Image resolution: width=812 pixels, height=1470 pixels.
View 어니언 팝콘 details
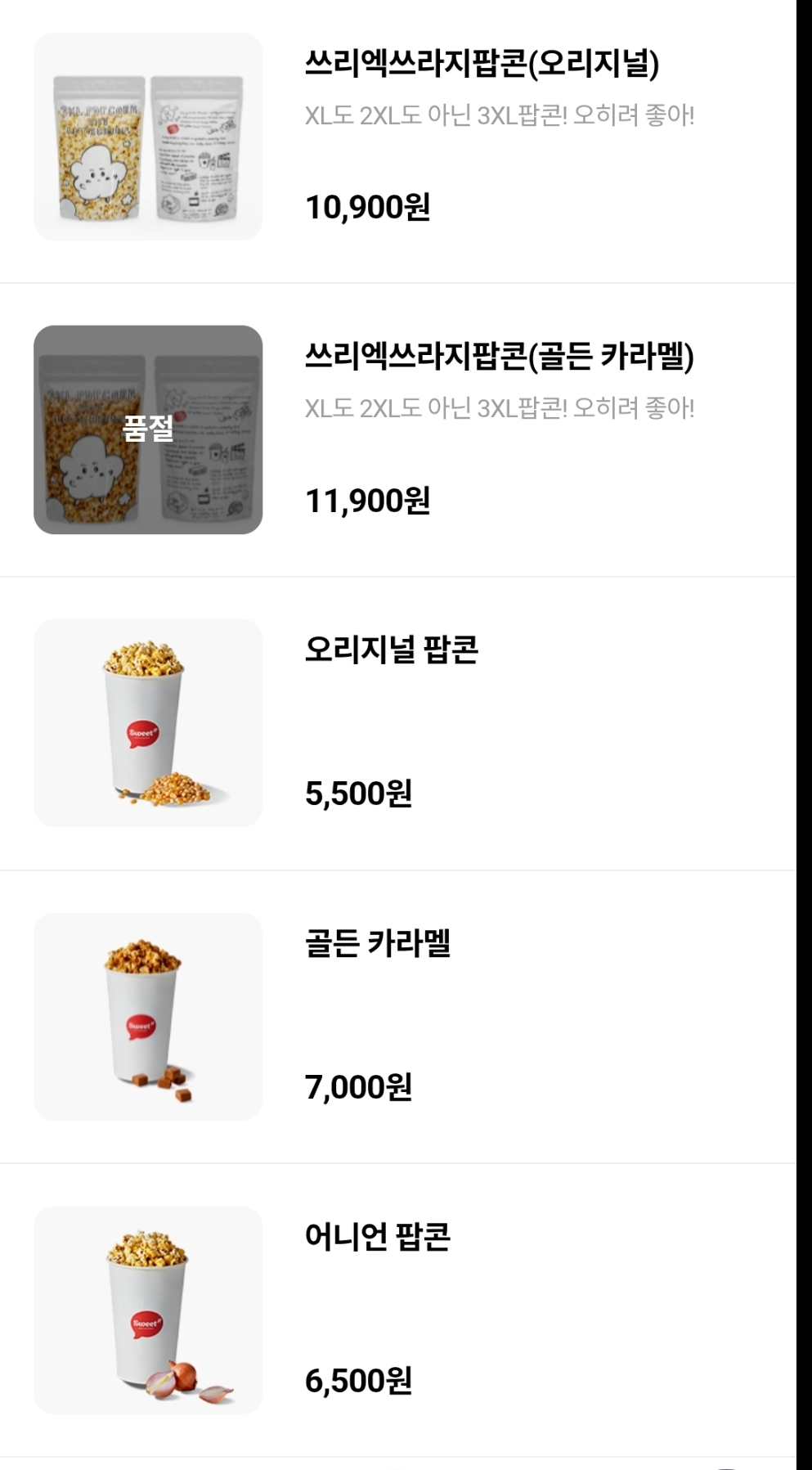tap(377, 1236)
